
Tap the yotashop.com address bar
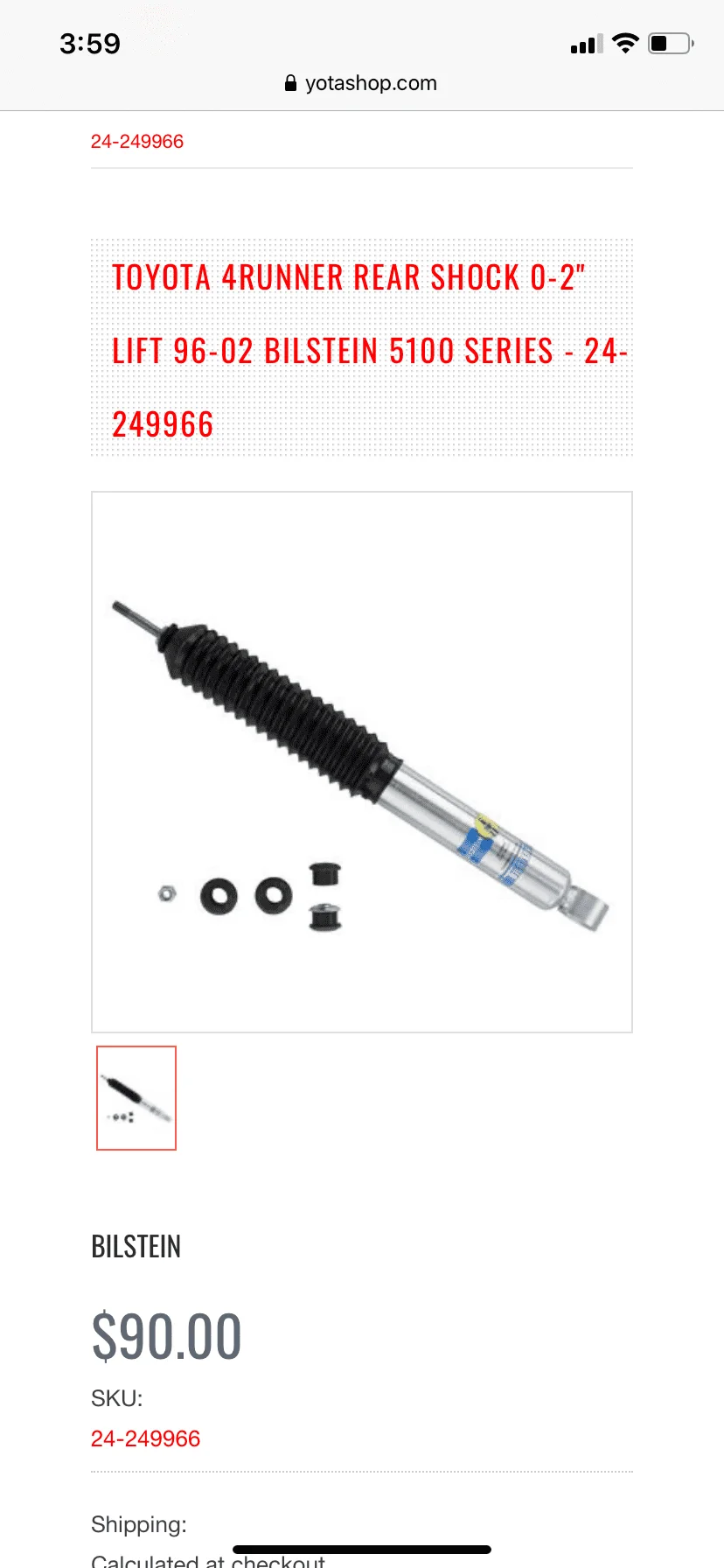pyautogui.click(x=362, y=83)
